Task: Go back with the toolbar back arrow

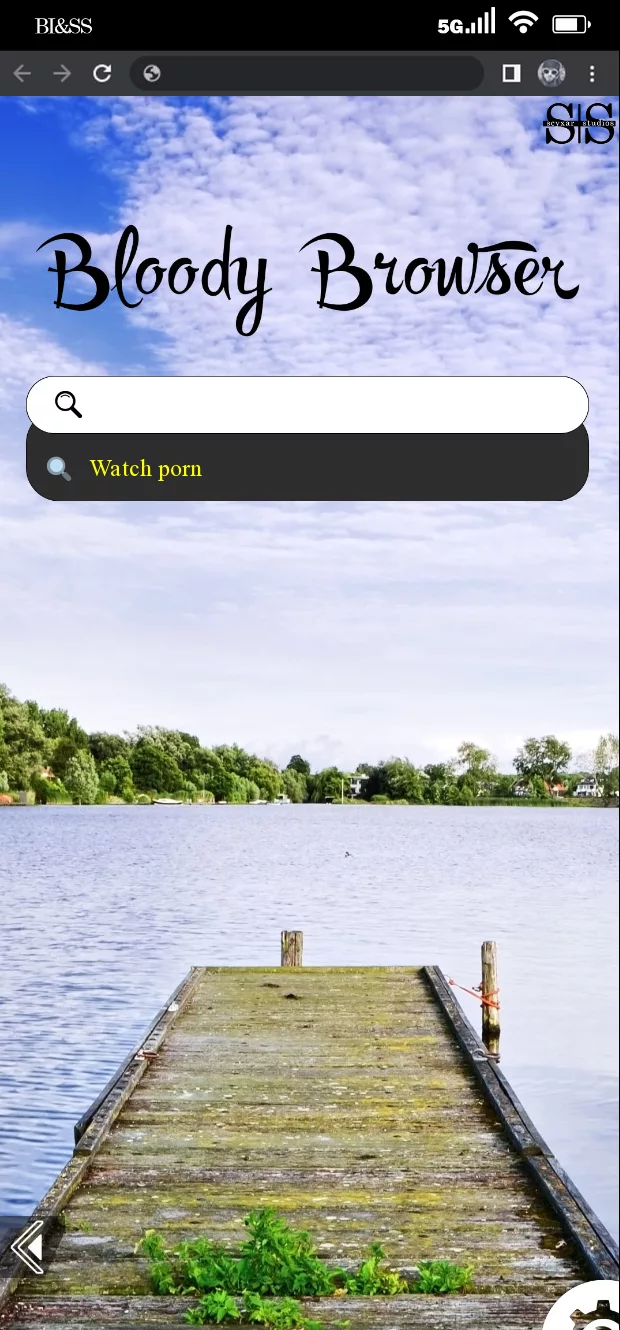Action: [22, 73]
